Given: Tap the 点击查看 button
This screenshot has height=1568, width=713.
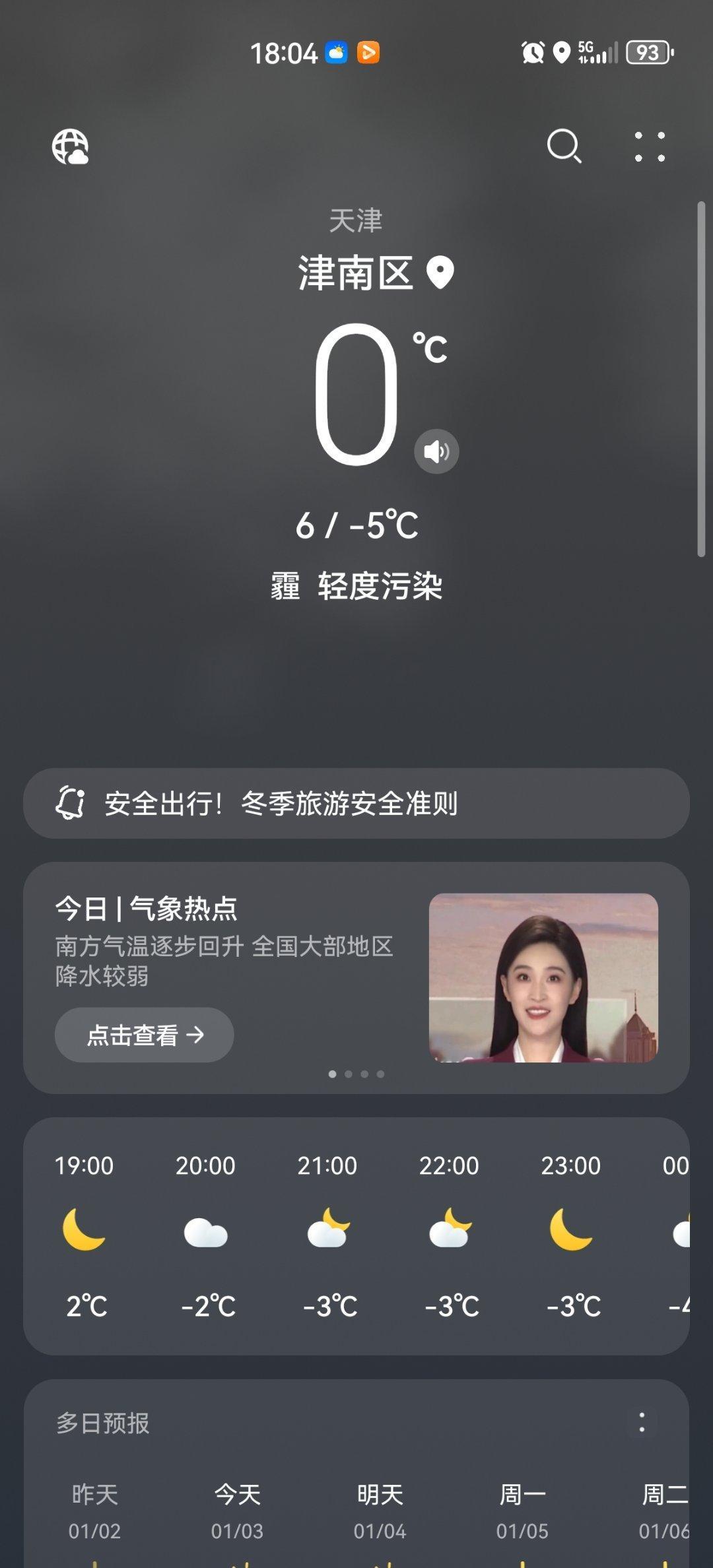Looking at the screenshot, I should coord(143,1034).
